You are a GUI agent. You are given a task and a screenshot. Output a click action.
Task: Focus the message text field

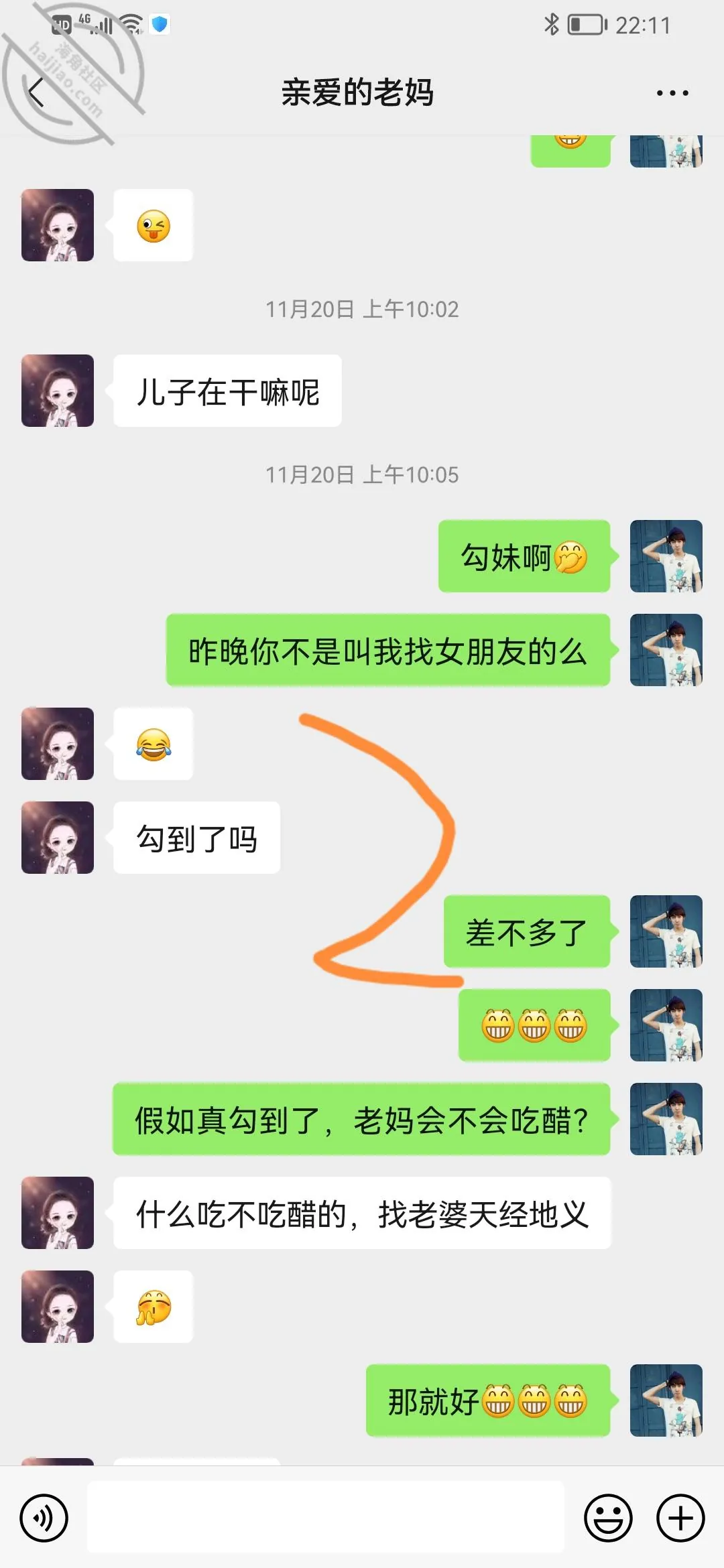(x=326, y=1518)
